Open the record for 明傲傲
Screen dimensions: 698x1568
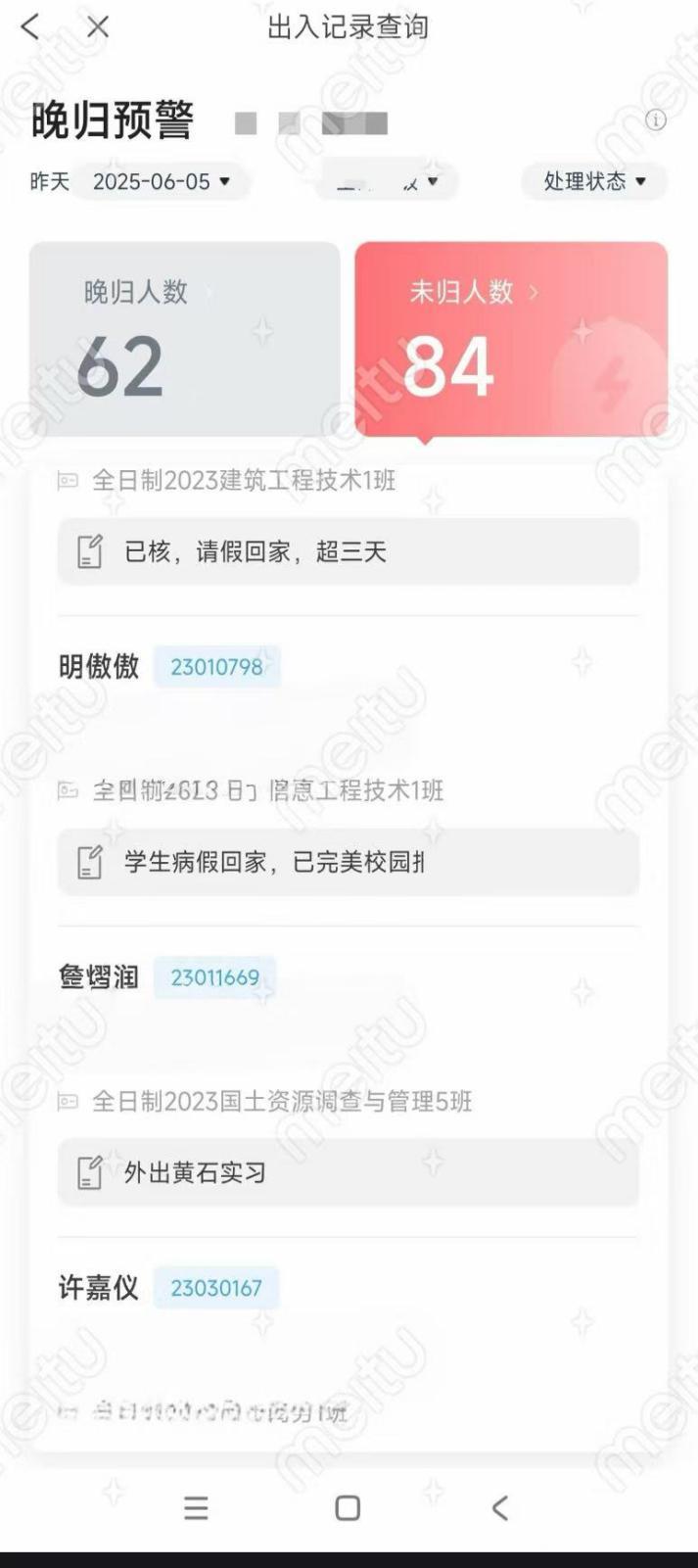100,667
